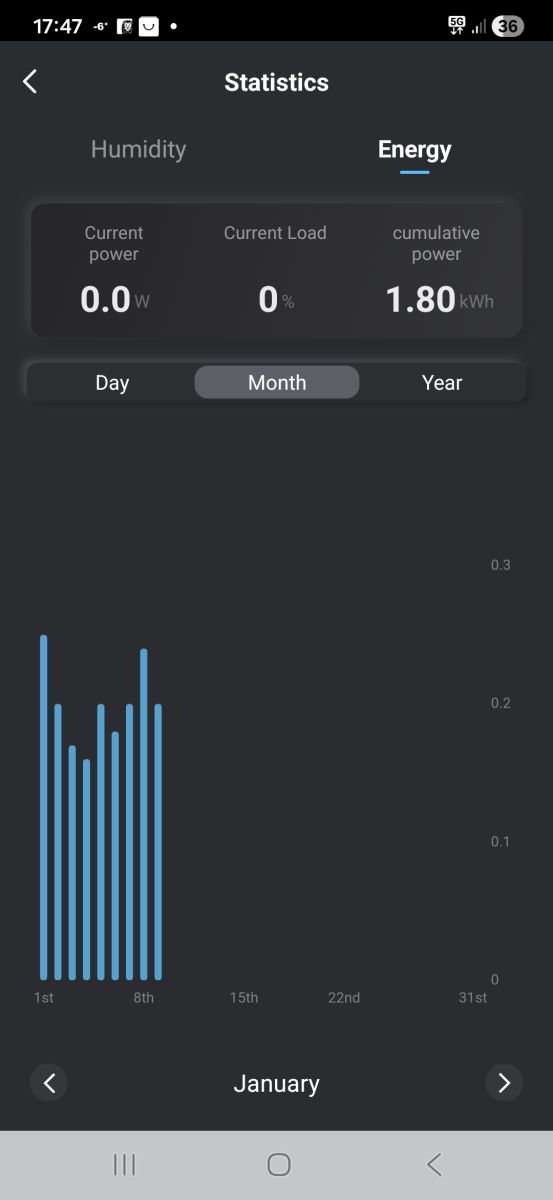This screenshot has width=553, height=1200.
Task: Switch the chart to Year view
Action: tap(442, 383)
